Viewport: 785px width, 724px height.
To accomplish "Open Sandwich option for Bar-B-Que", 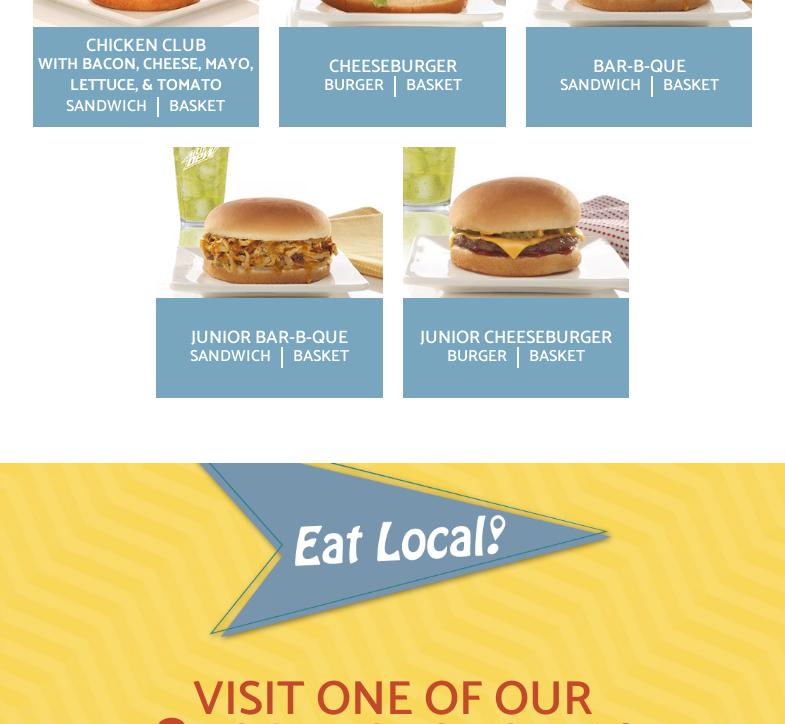I will (600, 86).
